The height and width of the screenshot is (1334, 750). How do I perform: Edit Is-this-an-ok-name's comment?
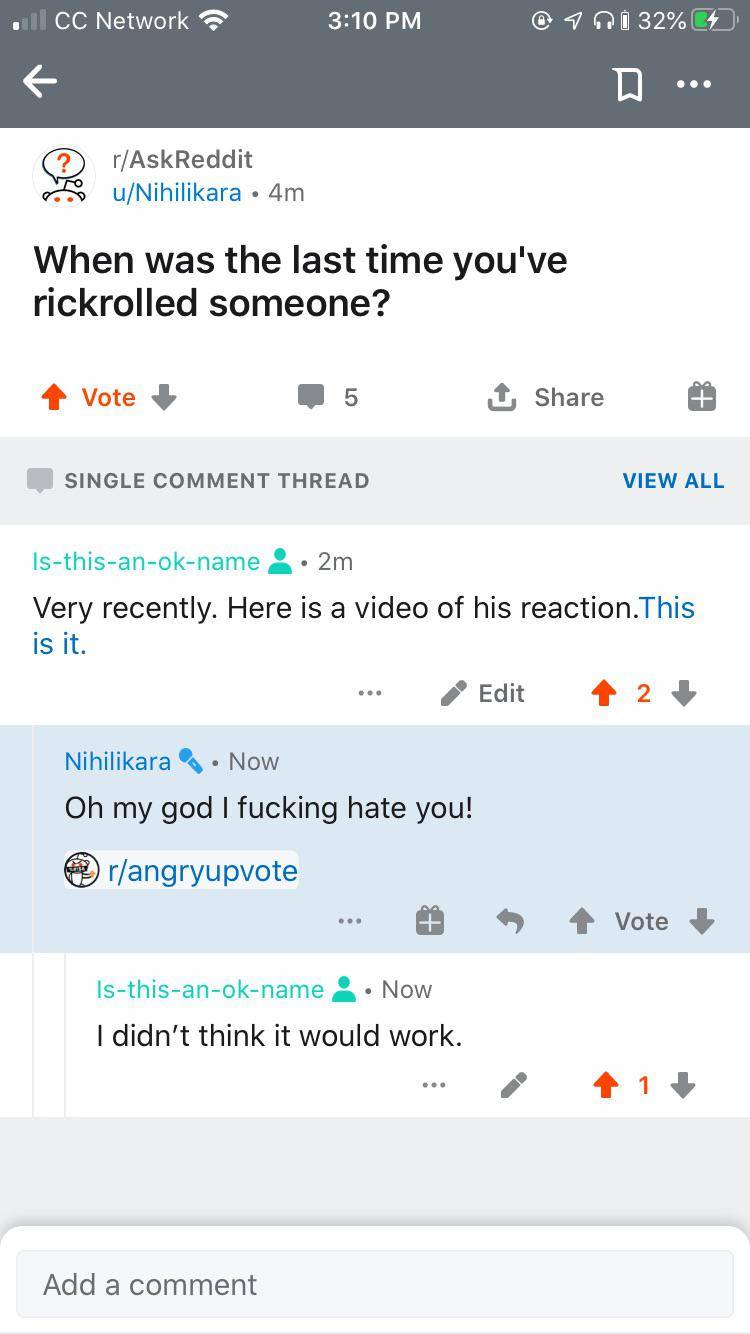click(481, 693)
